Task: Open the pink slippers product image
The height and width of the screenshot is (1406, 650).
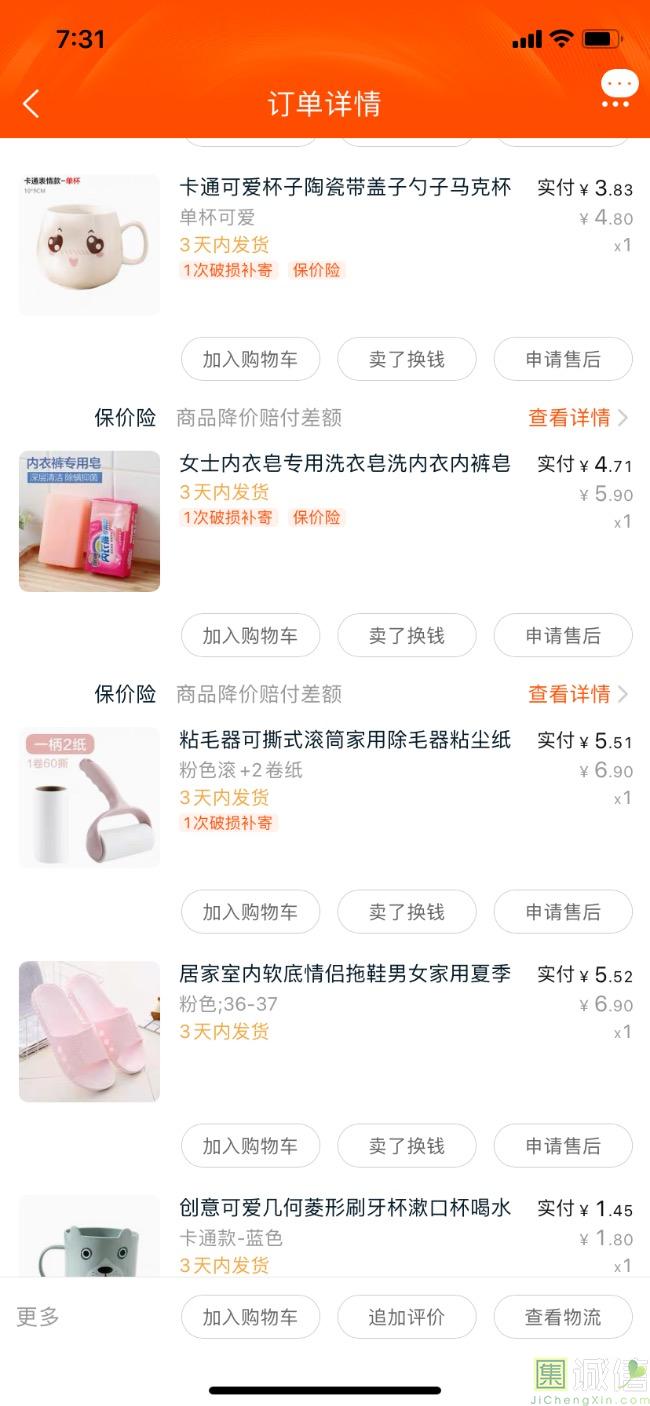Action: 89,1031
